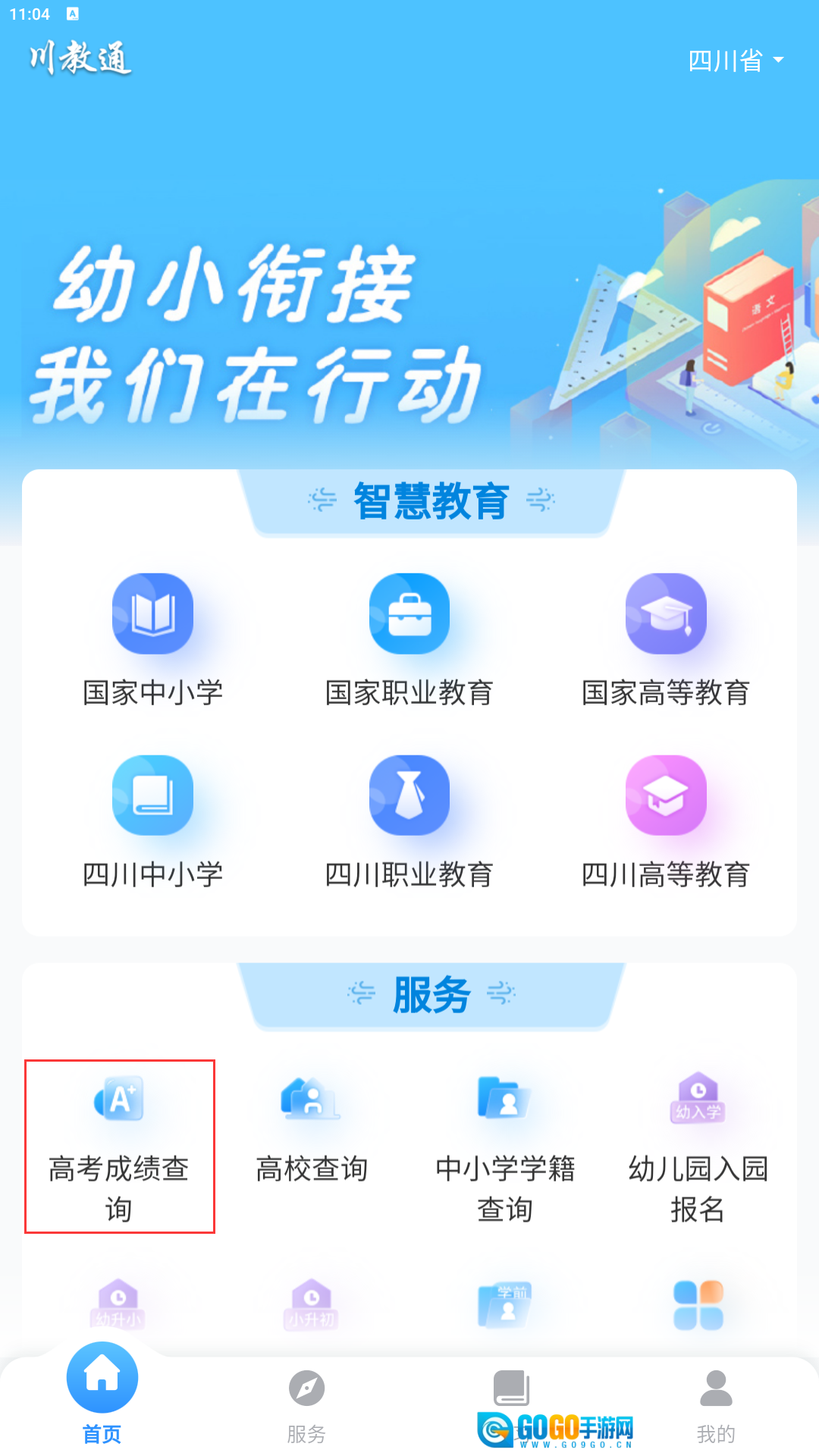Viewport: 819px width, 1456px height.
Task: Open 高考成绩查询 service
Action: (x=119, y=1145)
